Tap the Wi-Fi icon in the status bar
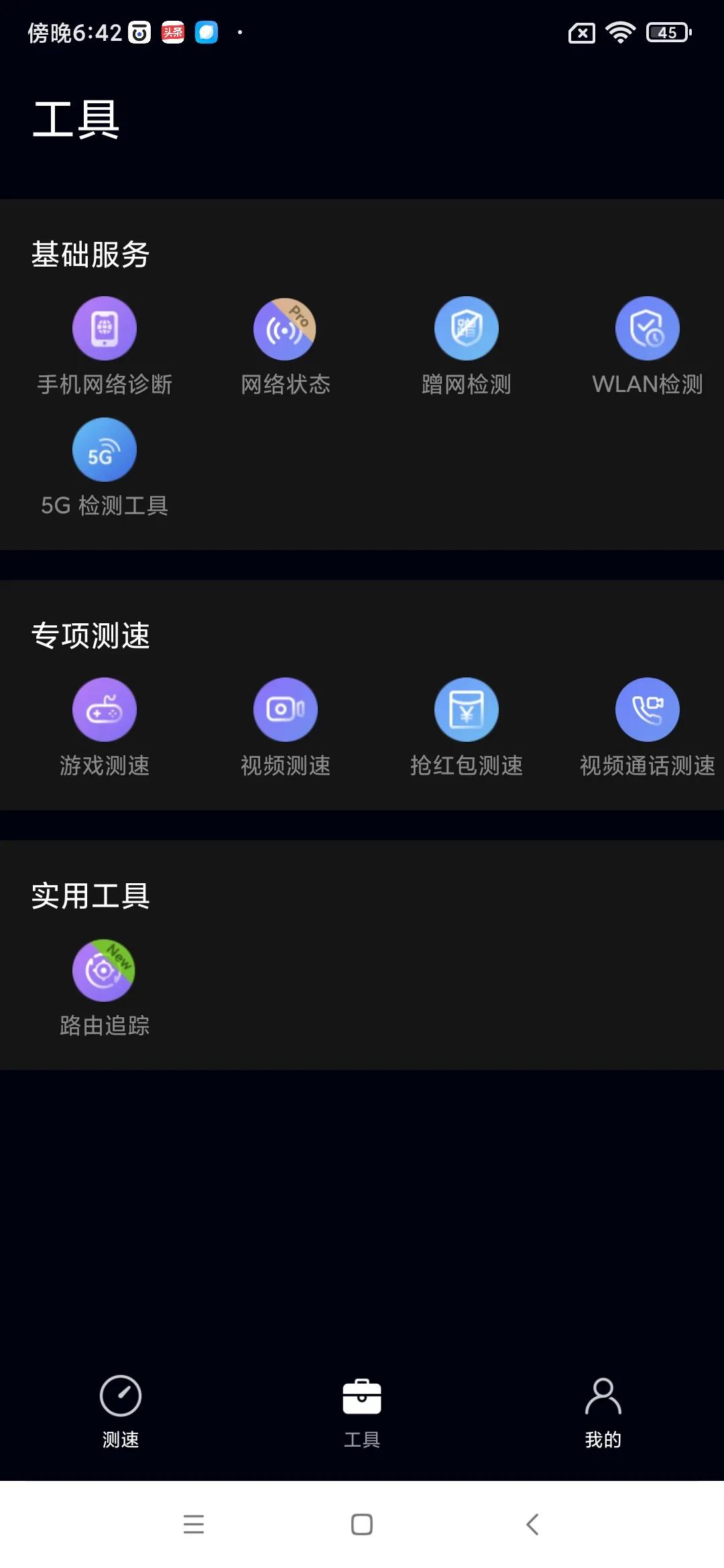 point(620,31)
